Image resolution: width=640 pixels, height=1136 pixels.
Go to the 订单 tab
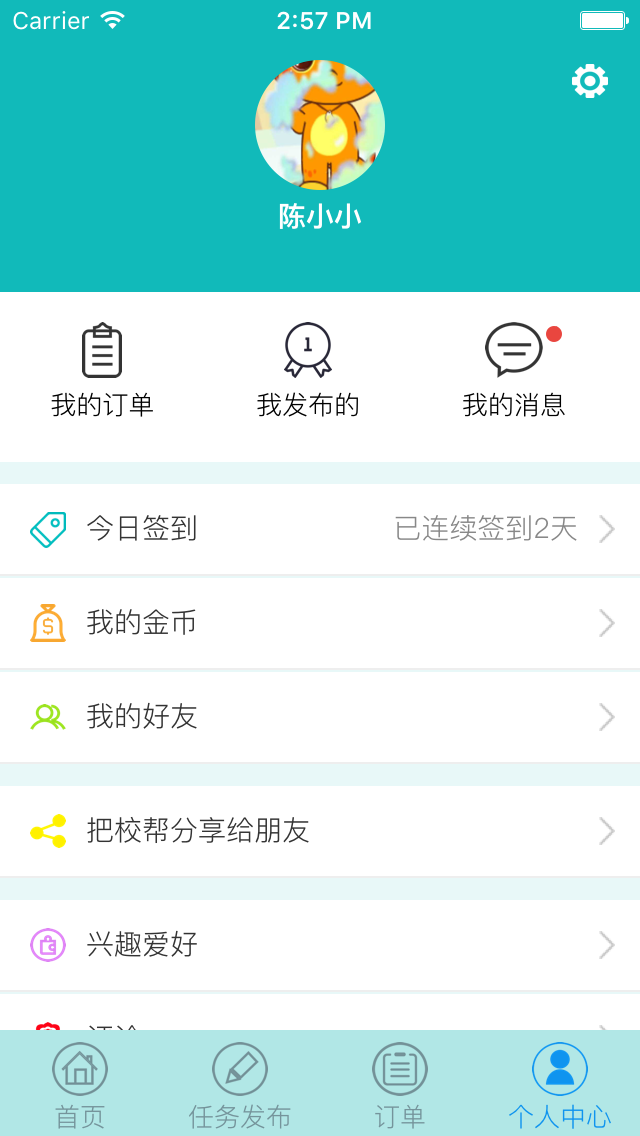(x=400, y=1084)
